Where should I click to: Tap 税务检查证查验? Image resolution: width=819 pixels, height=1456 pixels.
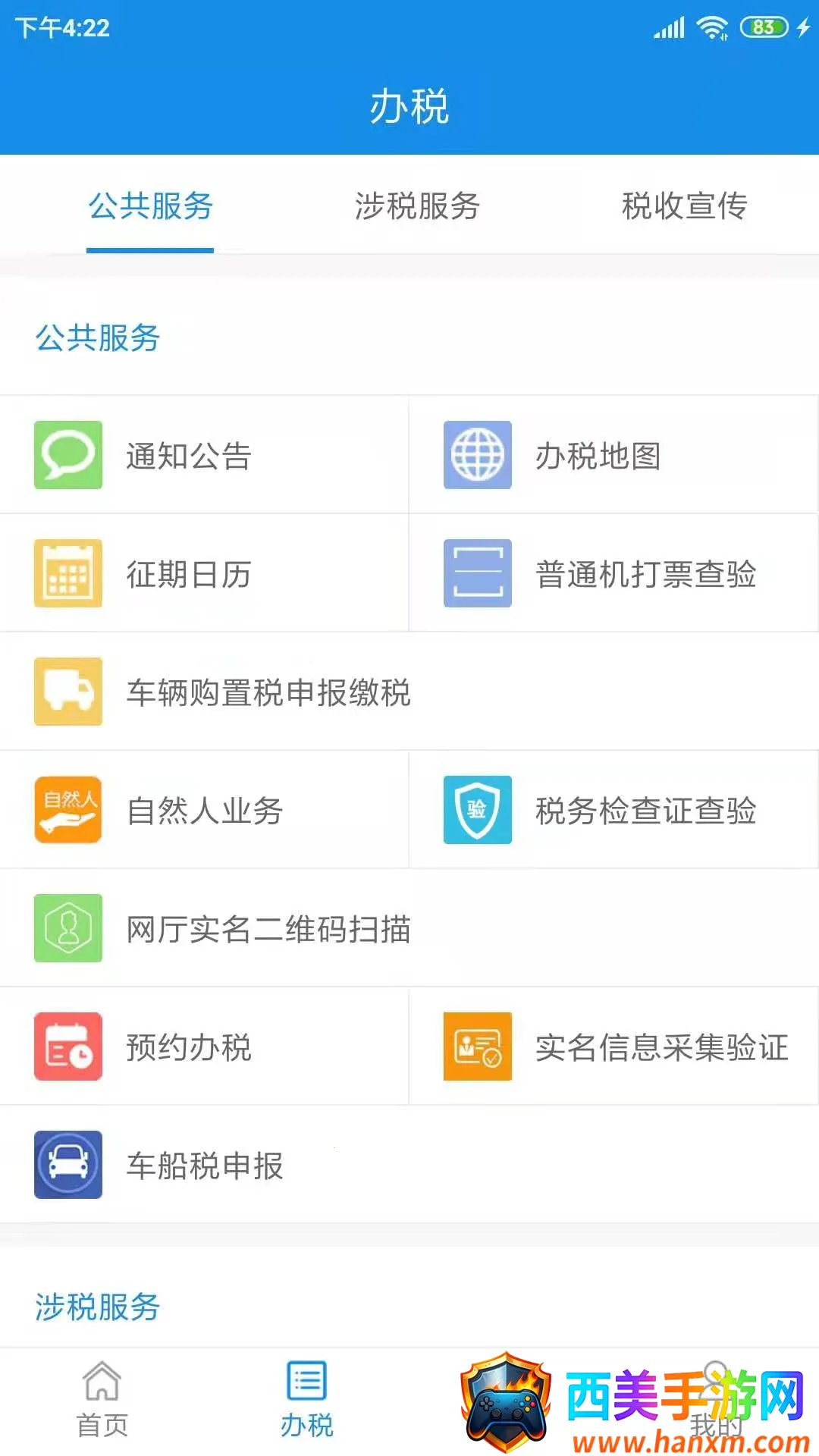(x=645, y=811)
